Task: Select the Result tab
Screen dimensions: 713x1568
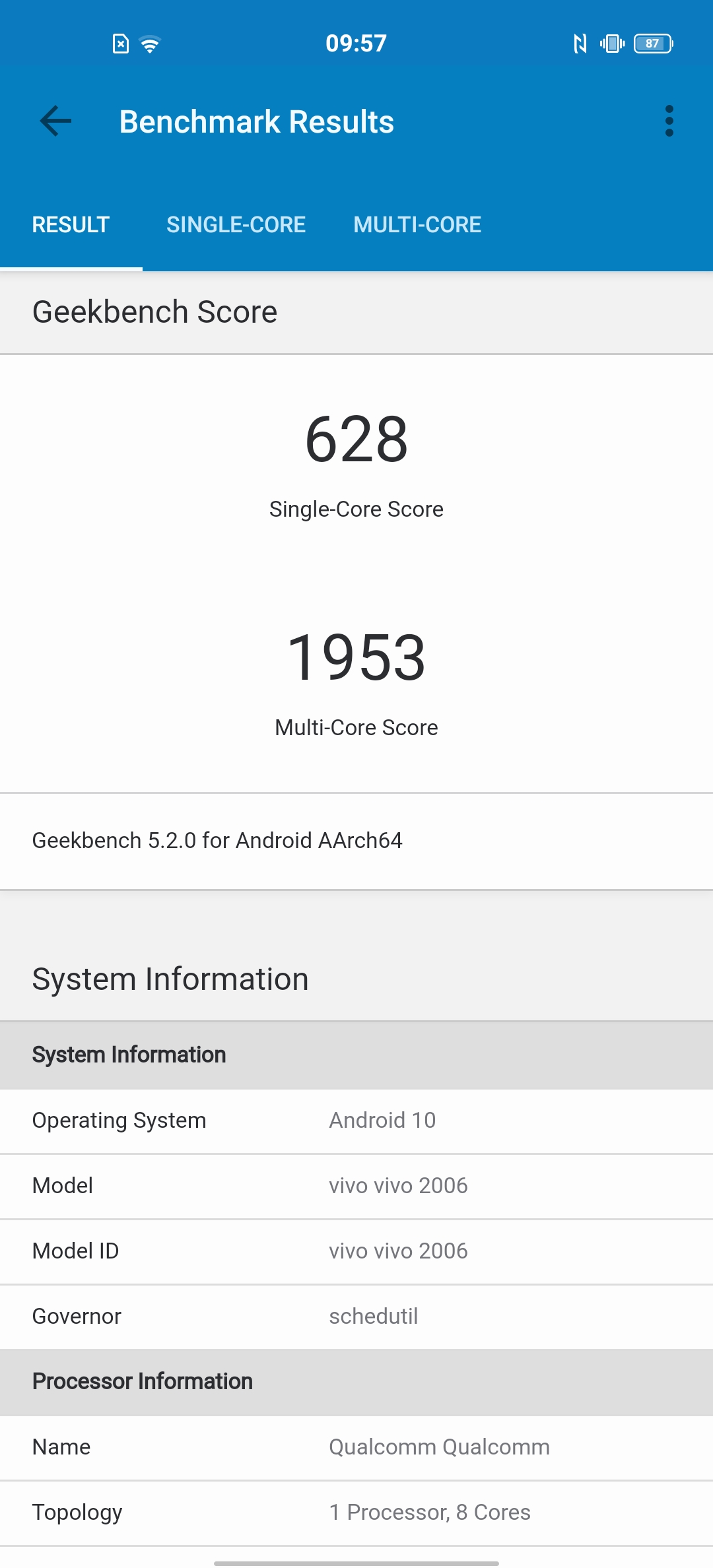Action: 71,225
